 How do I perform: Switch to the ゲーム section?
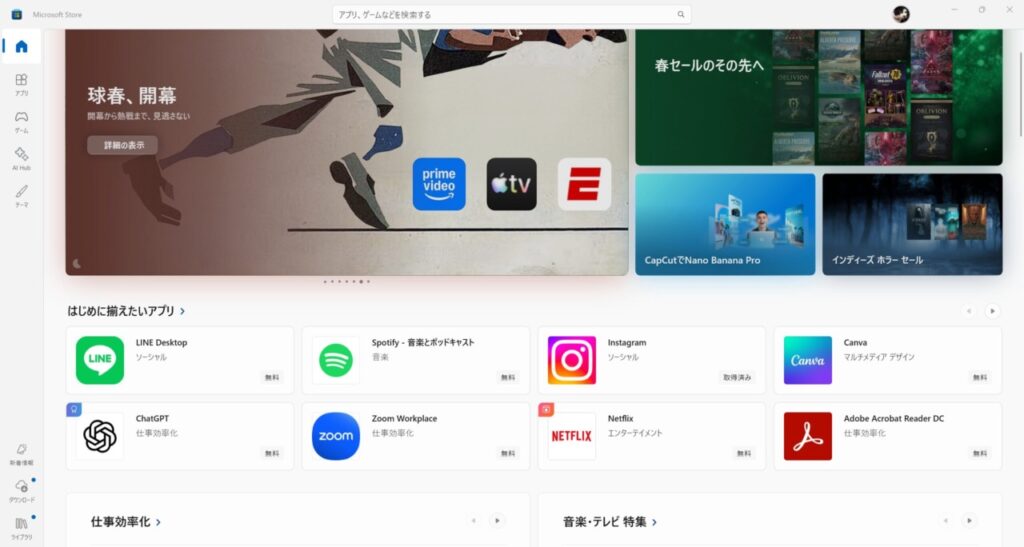pyautogui.click(x=21, y=122)
